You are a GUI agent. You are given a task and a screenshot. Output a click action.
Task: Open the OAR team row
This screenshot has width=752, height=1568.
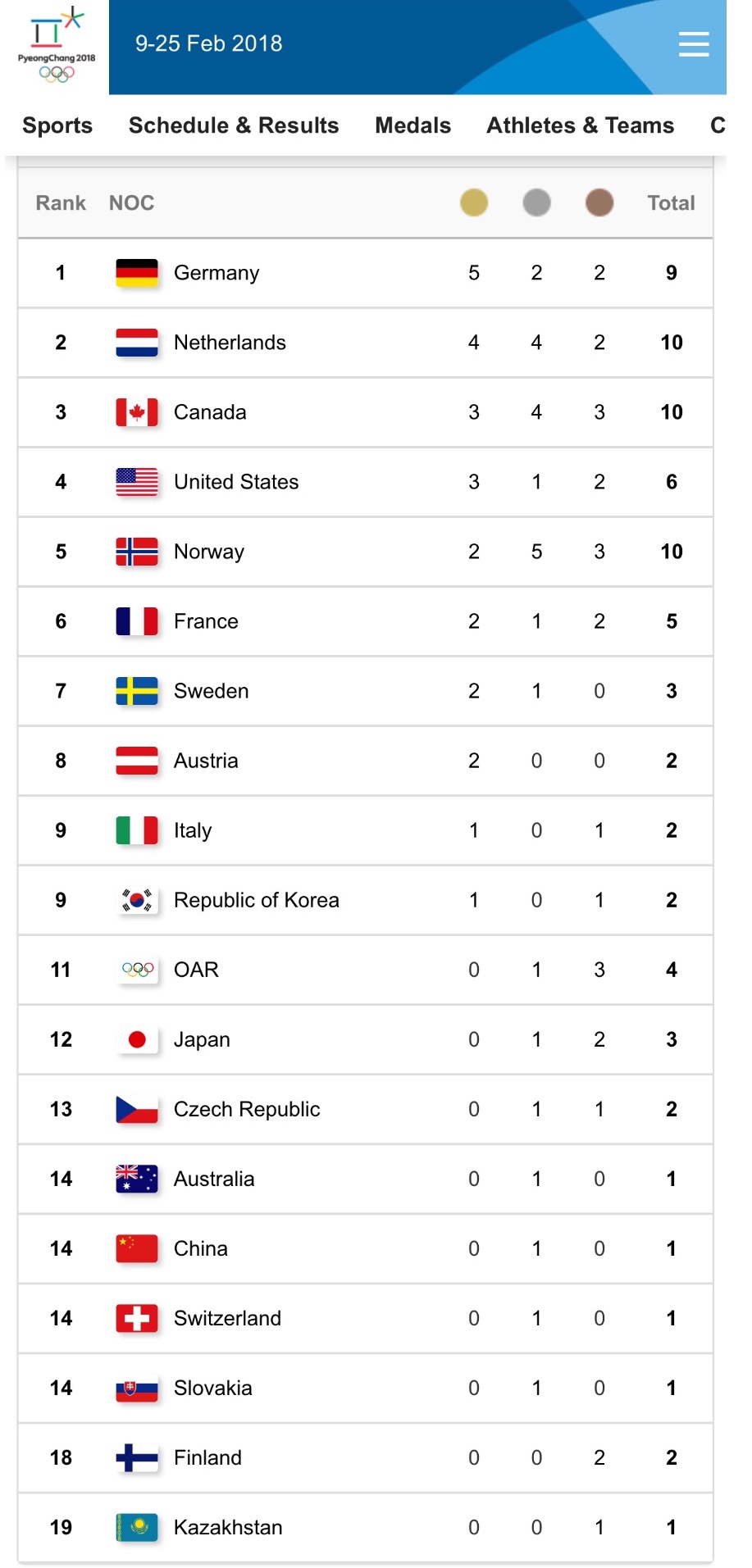(366, 970)
